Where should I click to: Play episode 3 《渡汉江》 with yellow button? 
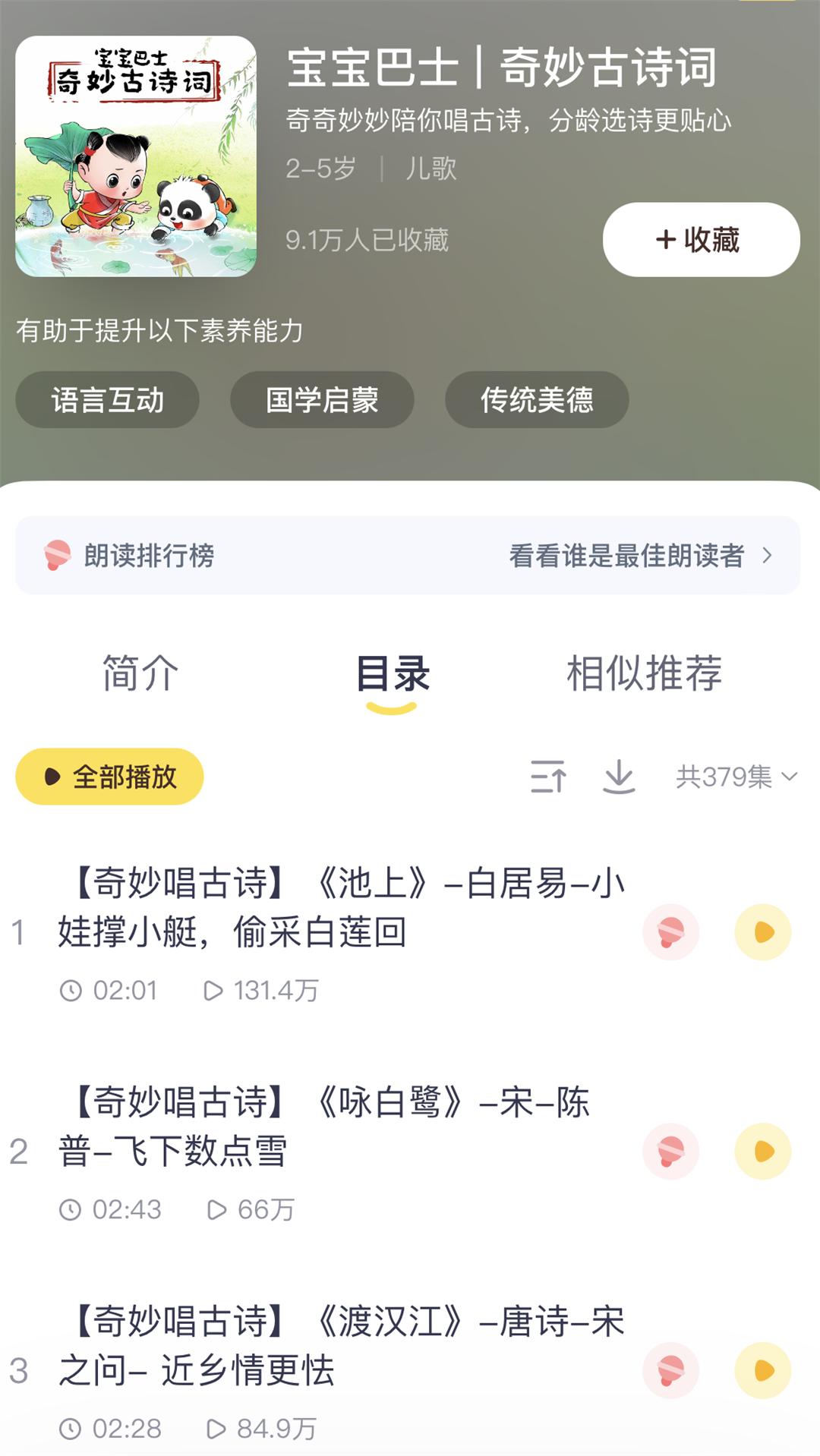pyautogui.click(x=763, y=1370)
